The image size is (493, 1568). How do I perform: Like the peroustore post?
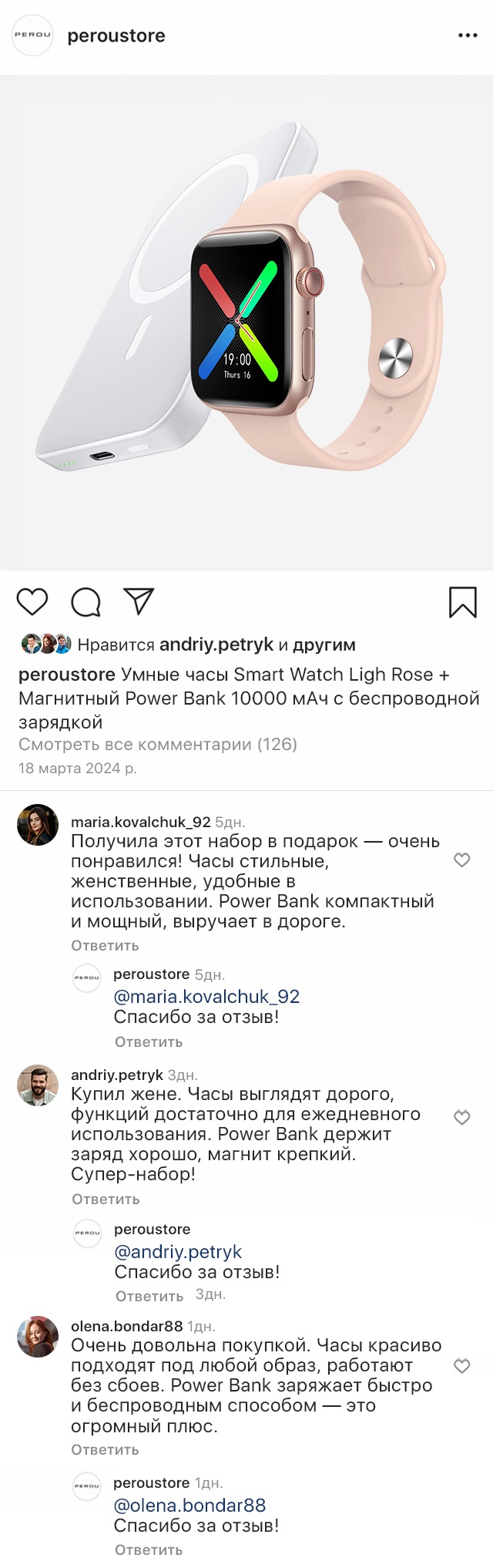[32, 601]
